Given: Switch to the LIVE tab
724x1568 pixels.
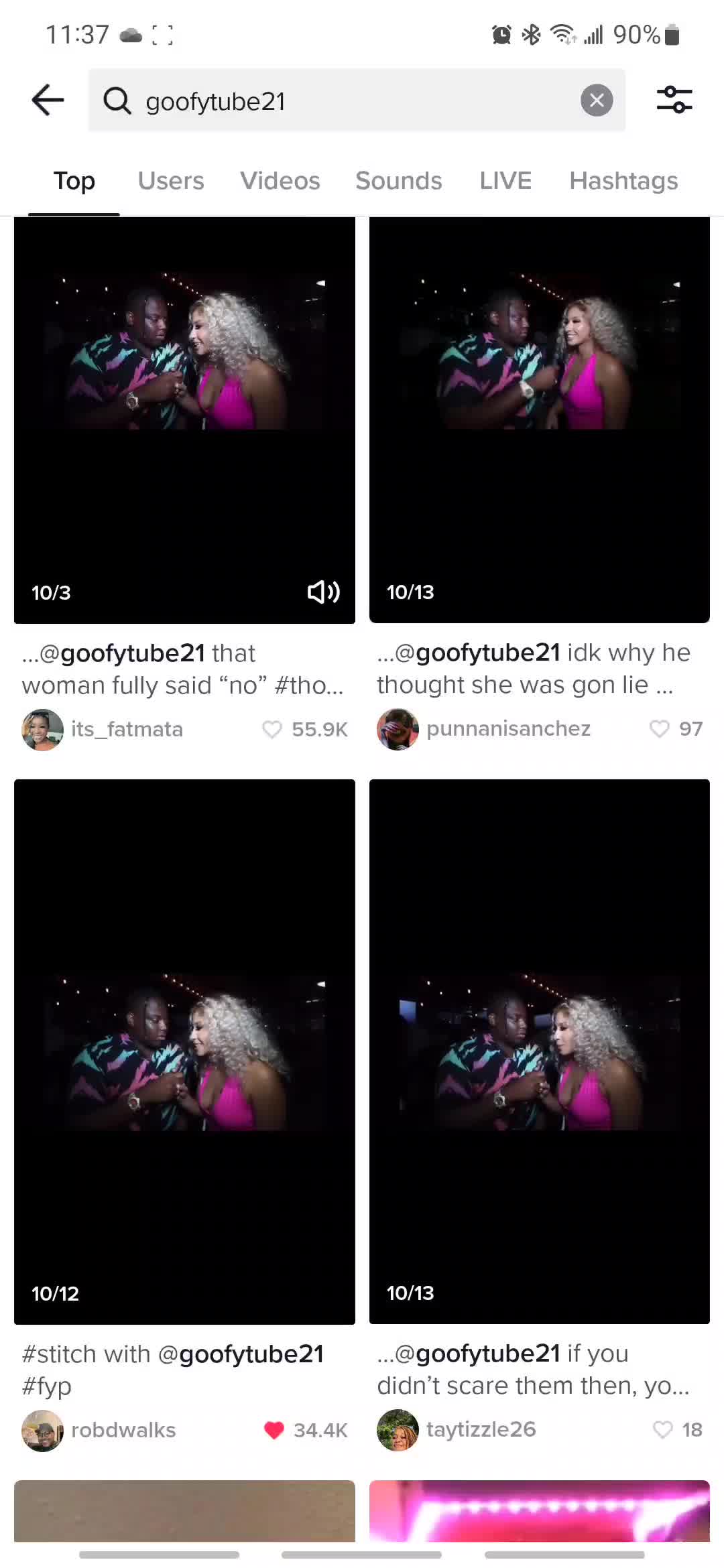Looking at the screenshot, I should click(505, 181).
